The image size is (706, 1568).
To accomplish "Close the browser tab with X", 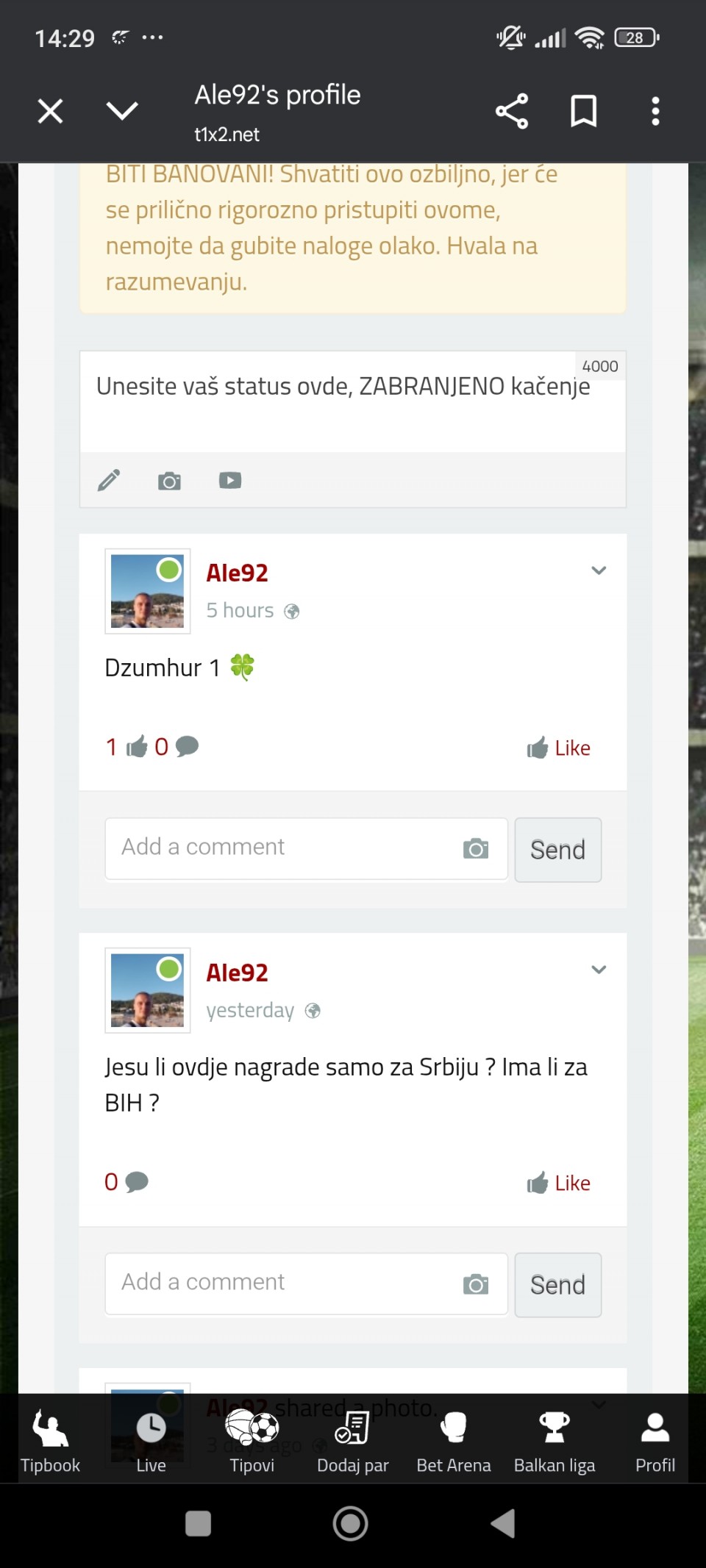I will tap(50, 112).
